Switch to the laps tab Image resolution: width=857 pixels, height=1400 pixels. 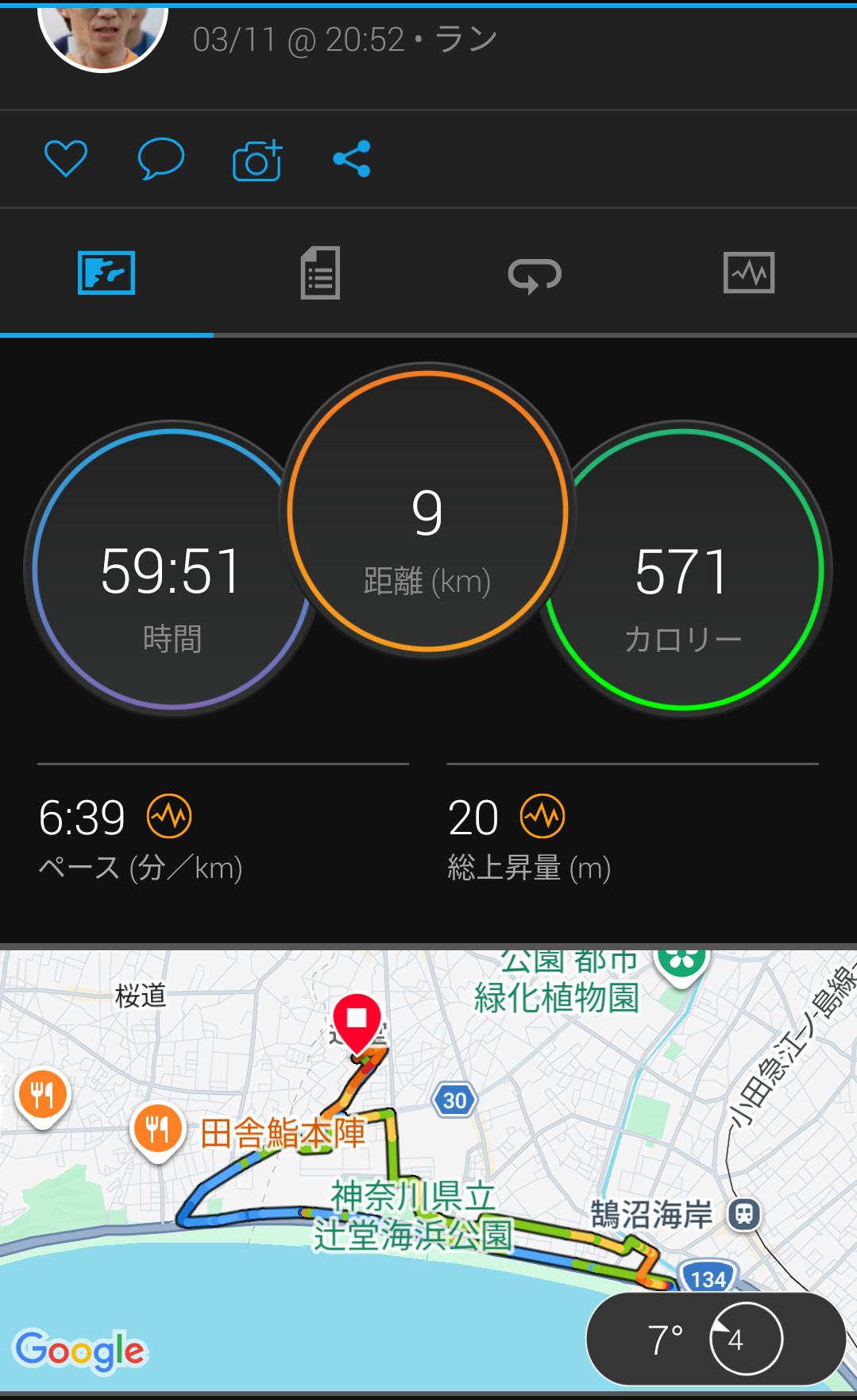[535, 275]
